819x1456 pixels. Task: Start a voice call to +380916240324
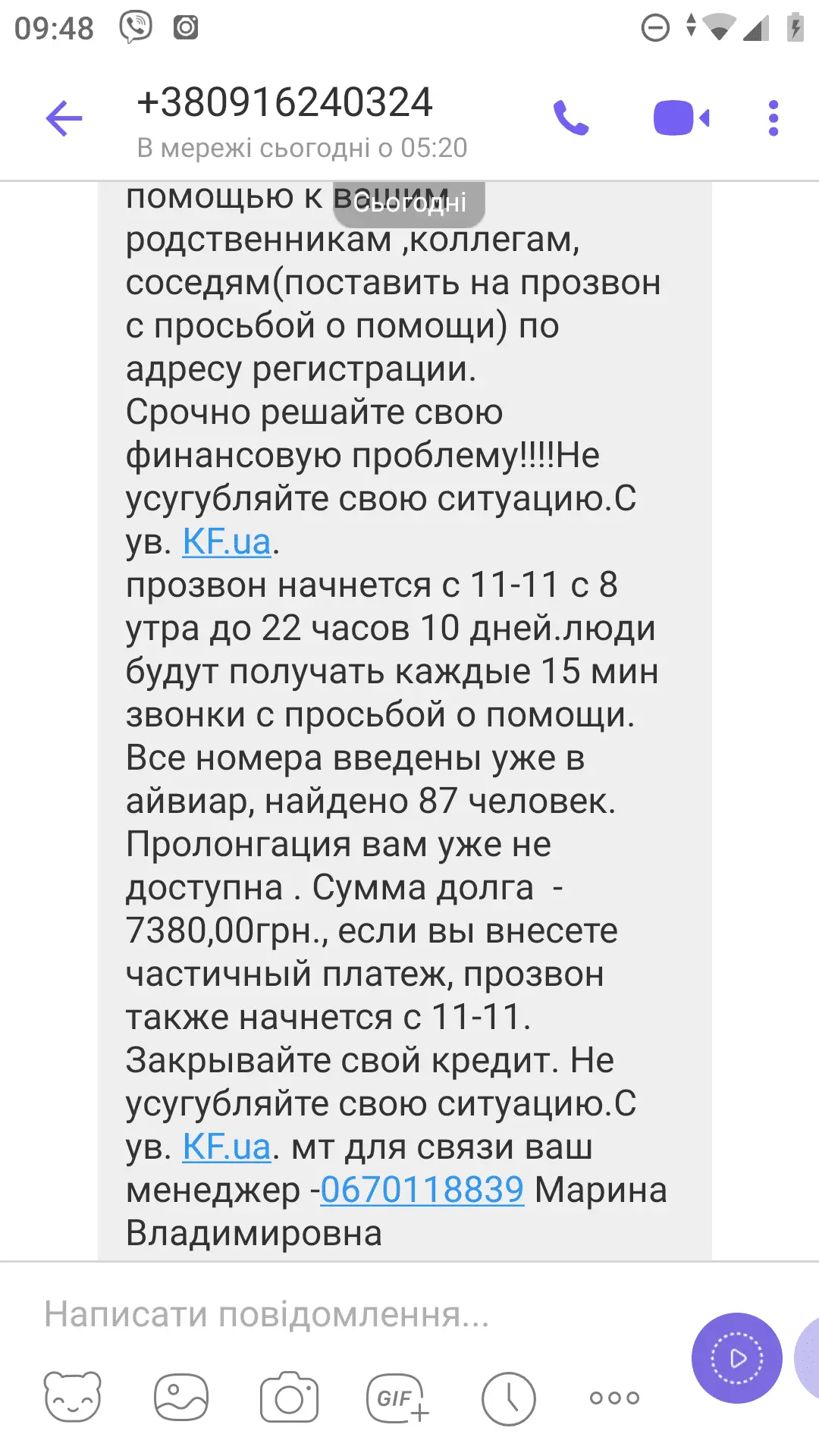tap(570, 118)
